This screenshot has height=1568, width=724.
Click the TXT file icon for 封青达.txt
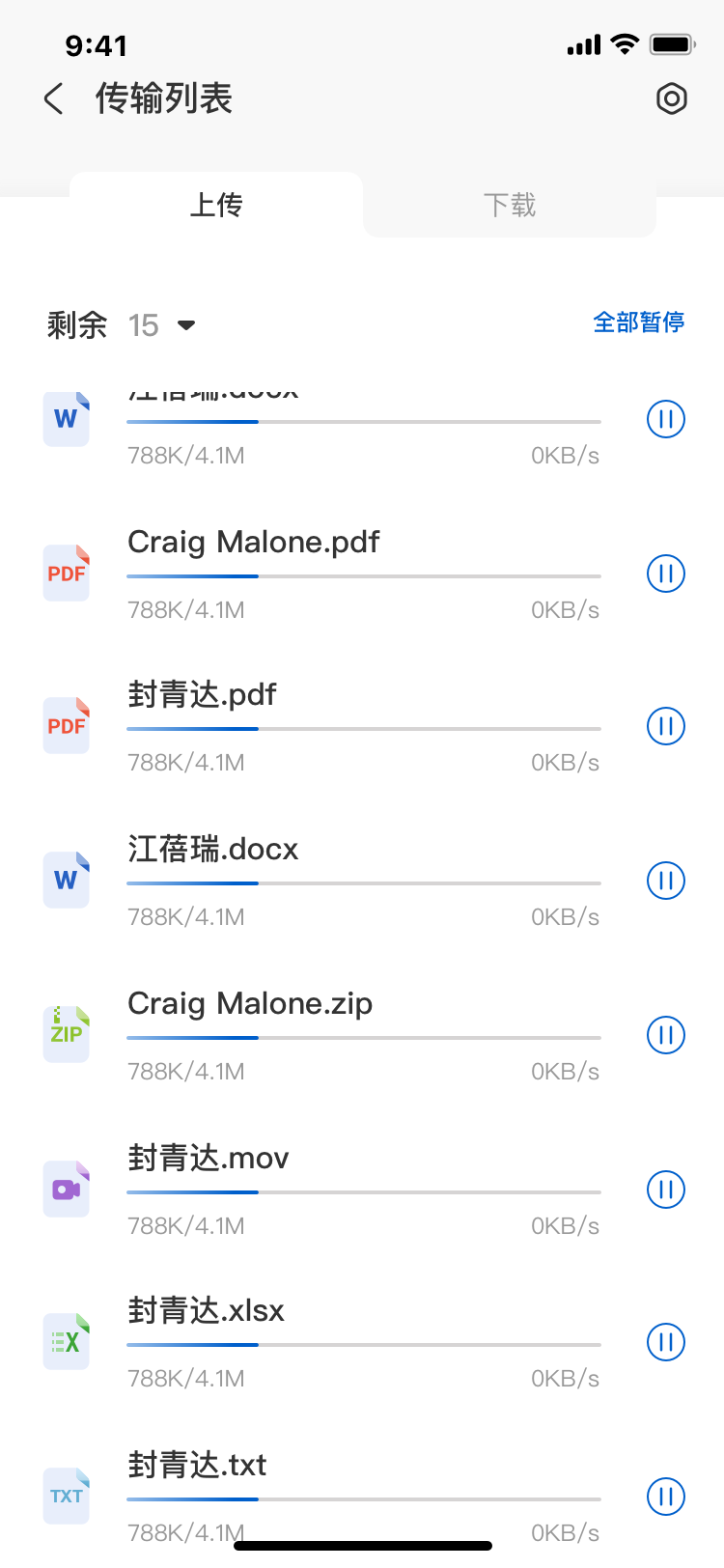coord(66,1496)
